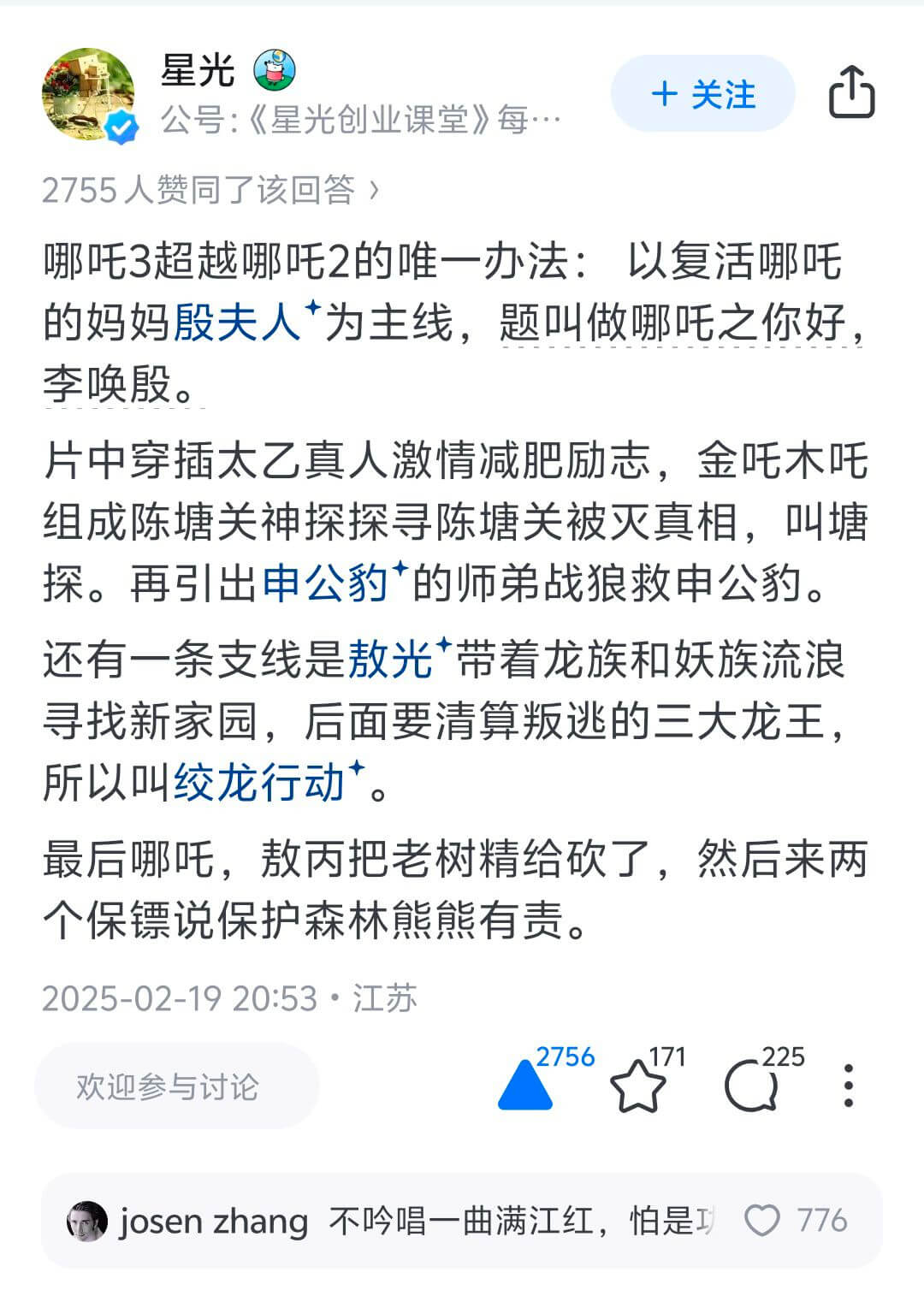
Task: Open 星光's profile avatar
Action: 88,94
